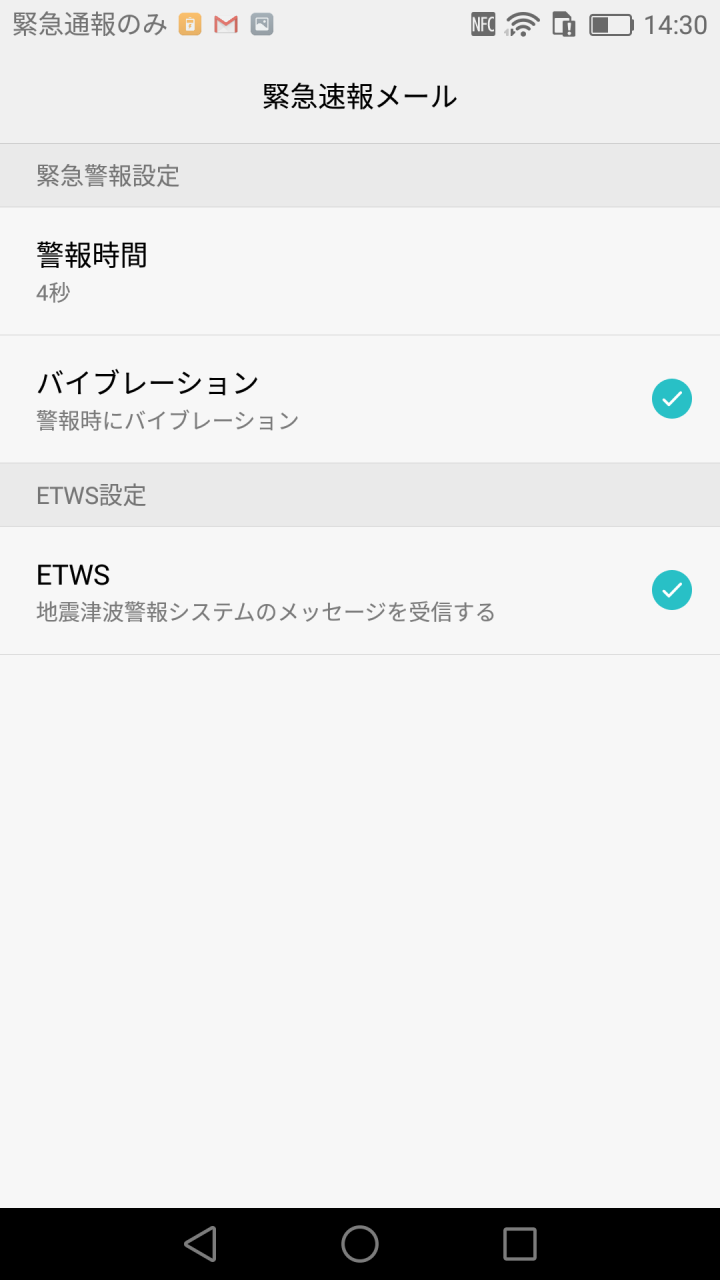The image size is (720, 1280).
Task: Open the 警報時間 setting
Action: [x=360, y=271]
